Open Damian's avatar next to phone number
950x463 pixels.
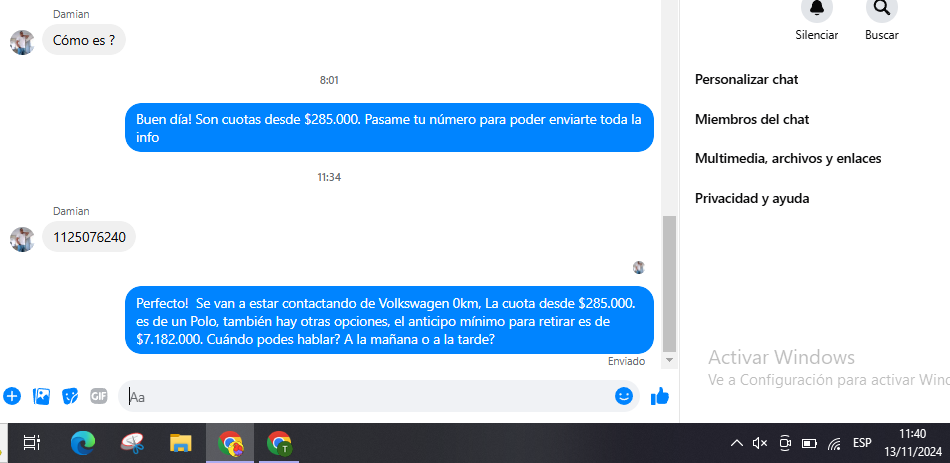pos(22,239)
